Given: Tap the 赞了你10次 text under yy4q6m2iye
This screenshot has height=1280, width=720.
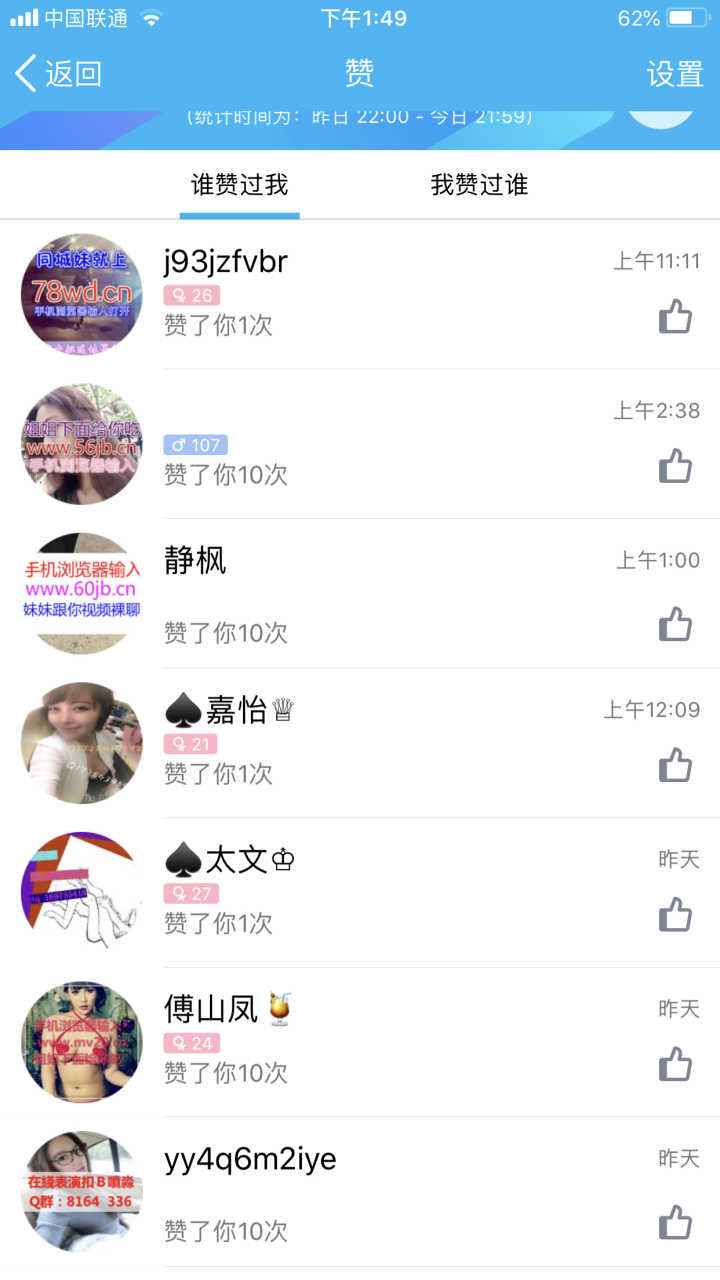Looking at the screenshot, I should pos(223,1231).
